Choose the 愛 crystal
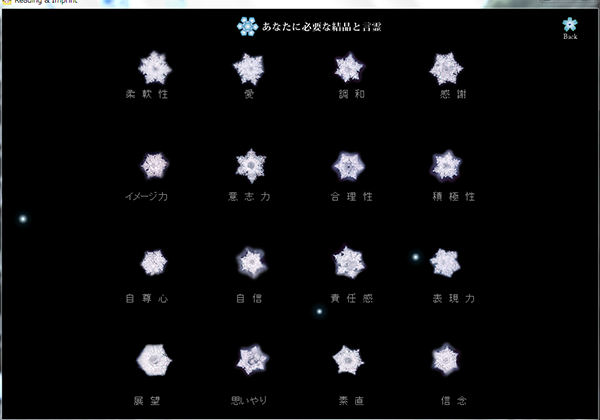This screenshot has height=420, width=600. point(249,68)
